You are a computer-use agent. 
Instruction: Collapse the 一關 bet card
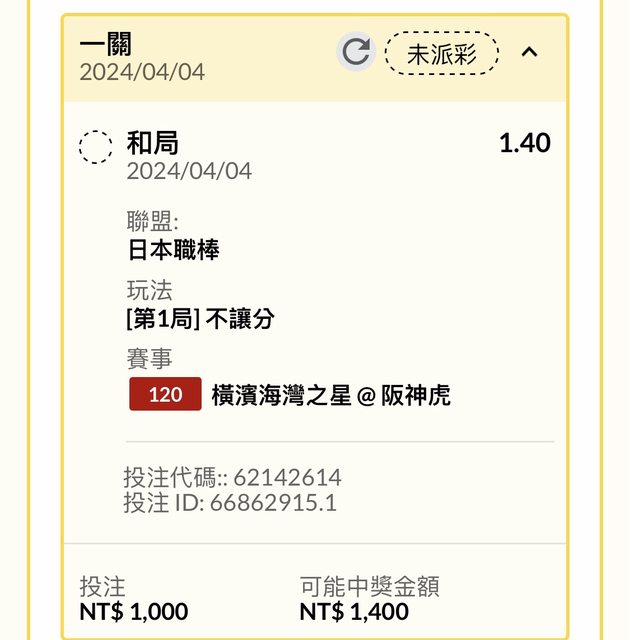[x=530, y=52]
